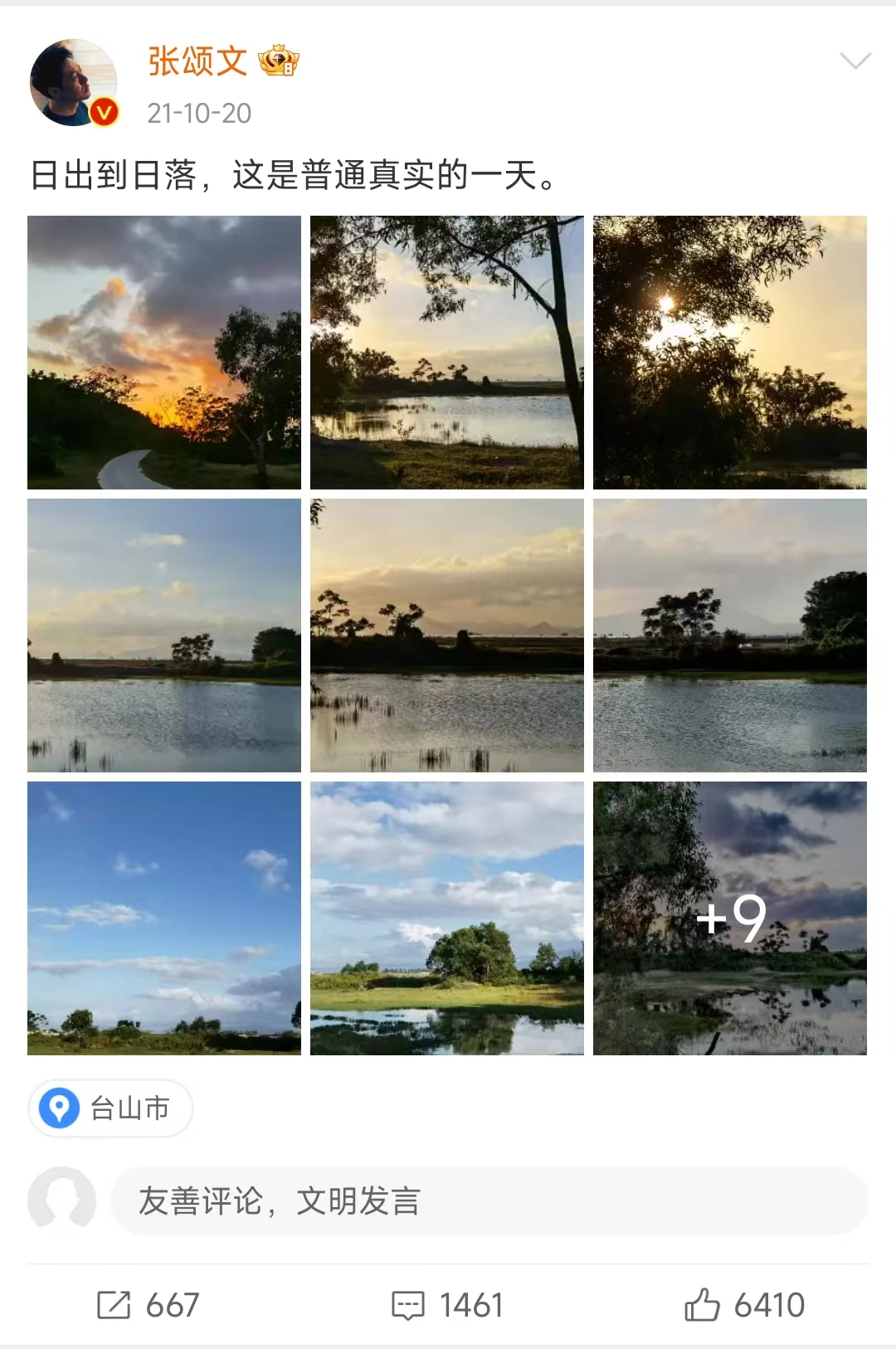This screenshot has width=896, height=1349.
Task: View the green tree on grassy meadow photo
Action: 447,918
